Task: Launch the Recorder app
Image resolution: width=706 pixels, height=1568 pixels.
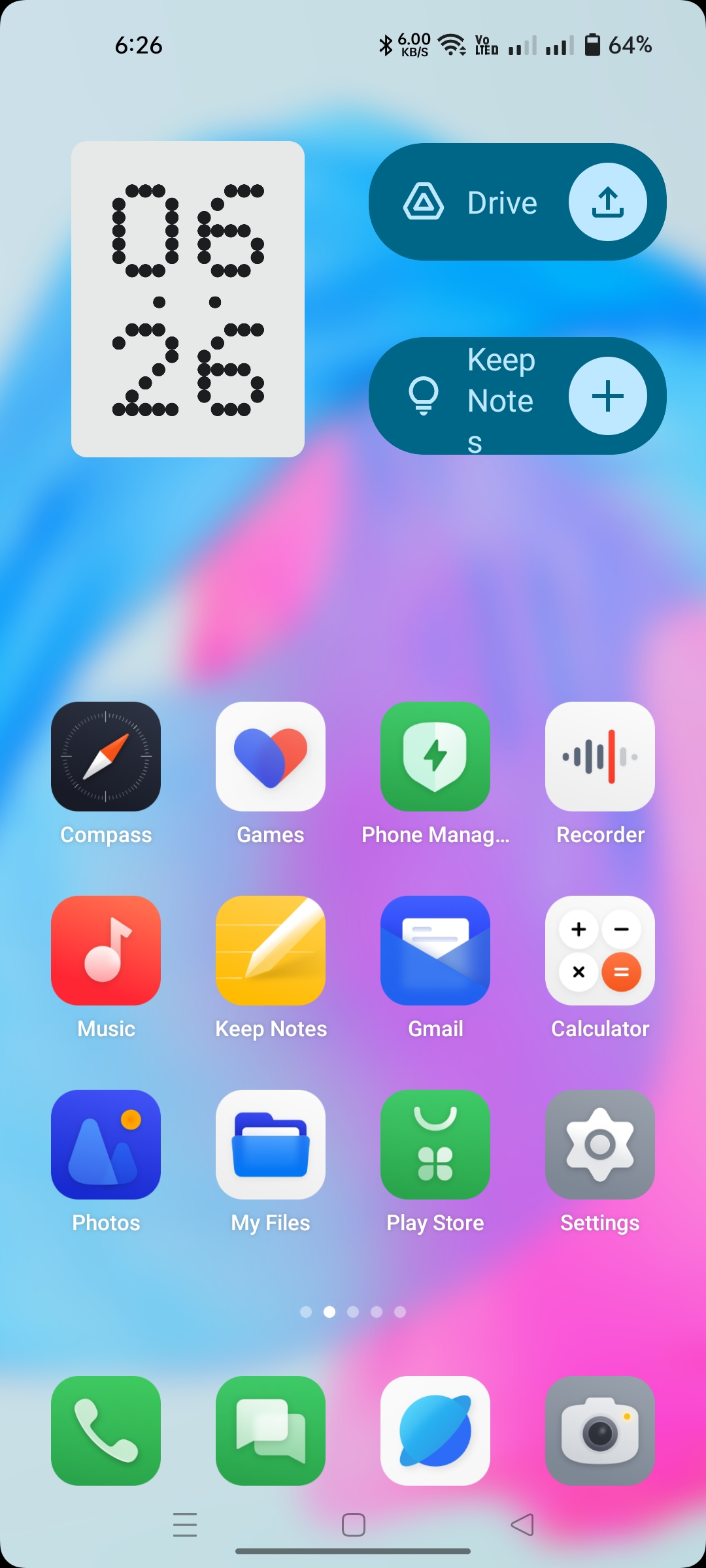Action: pos(600,757)
